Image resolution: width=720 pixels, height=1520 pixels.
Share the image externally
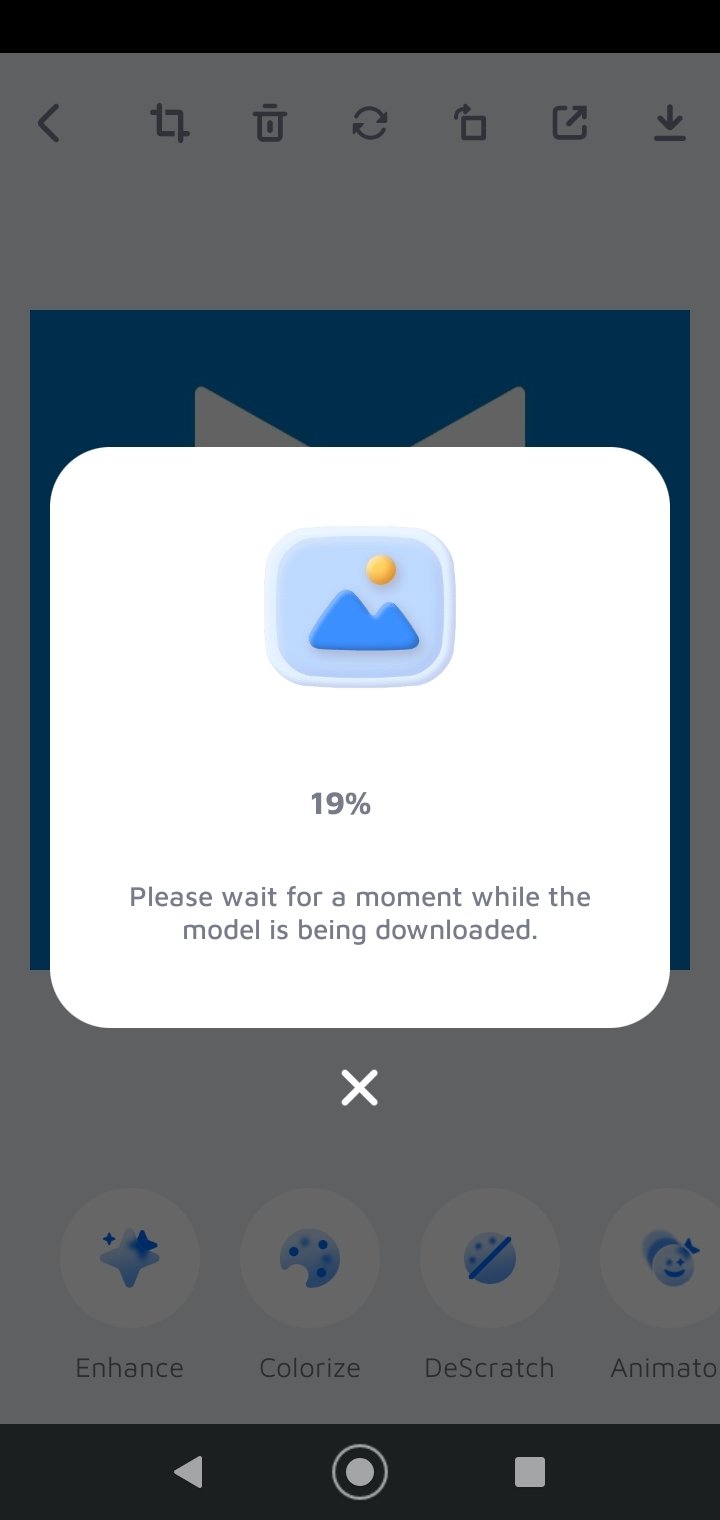pos(570,124)
